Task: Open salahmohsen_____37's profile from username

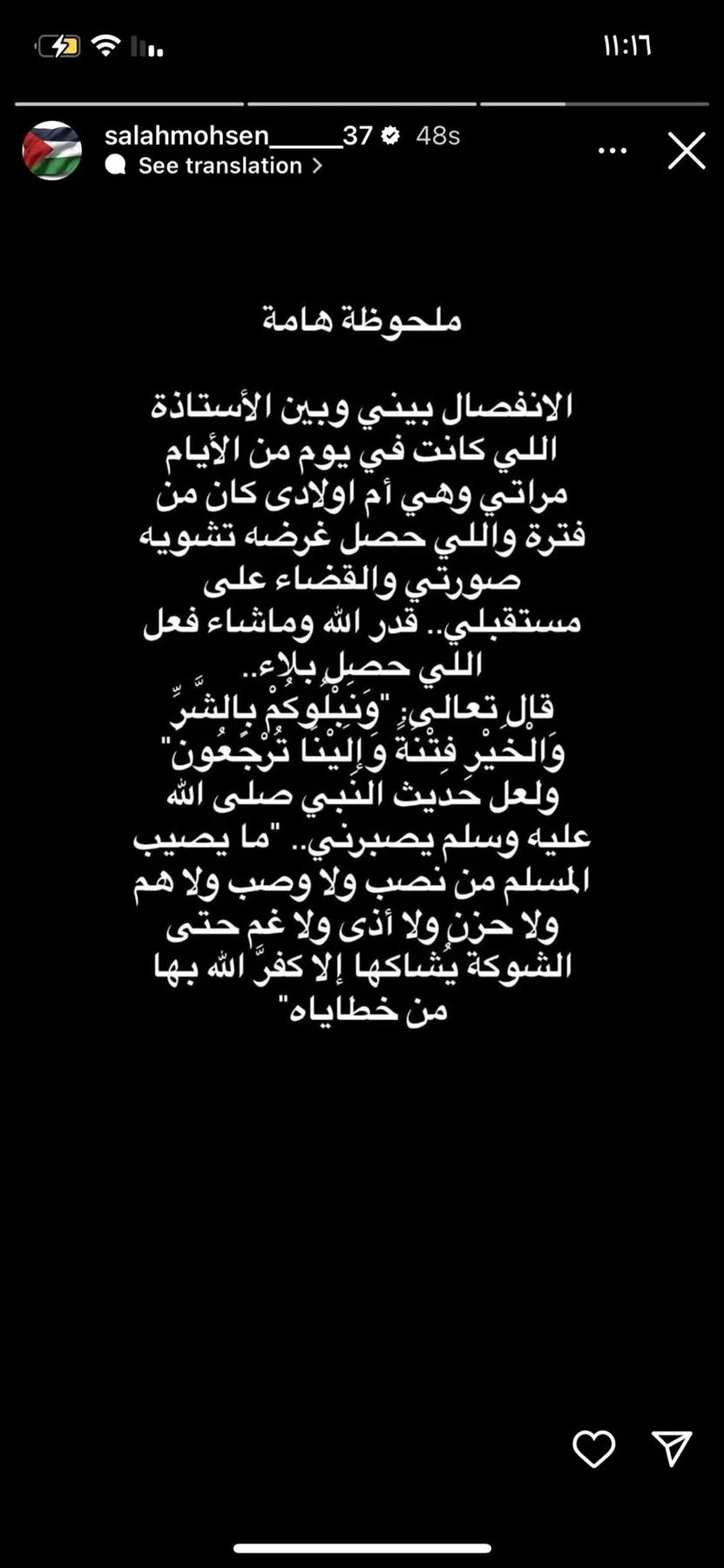Action: [237, 136]
